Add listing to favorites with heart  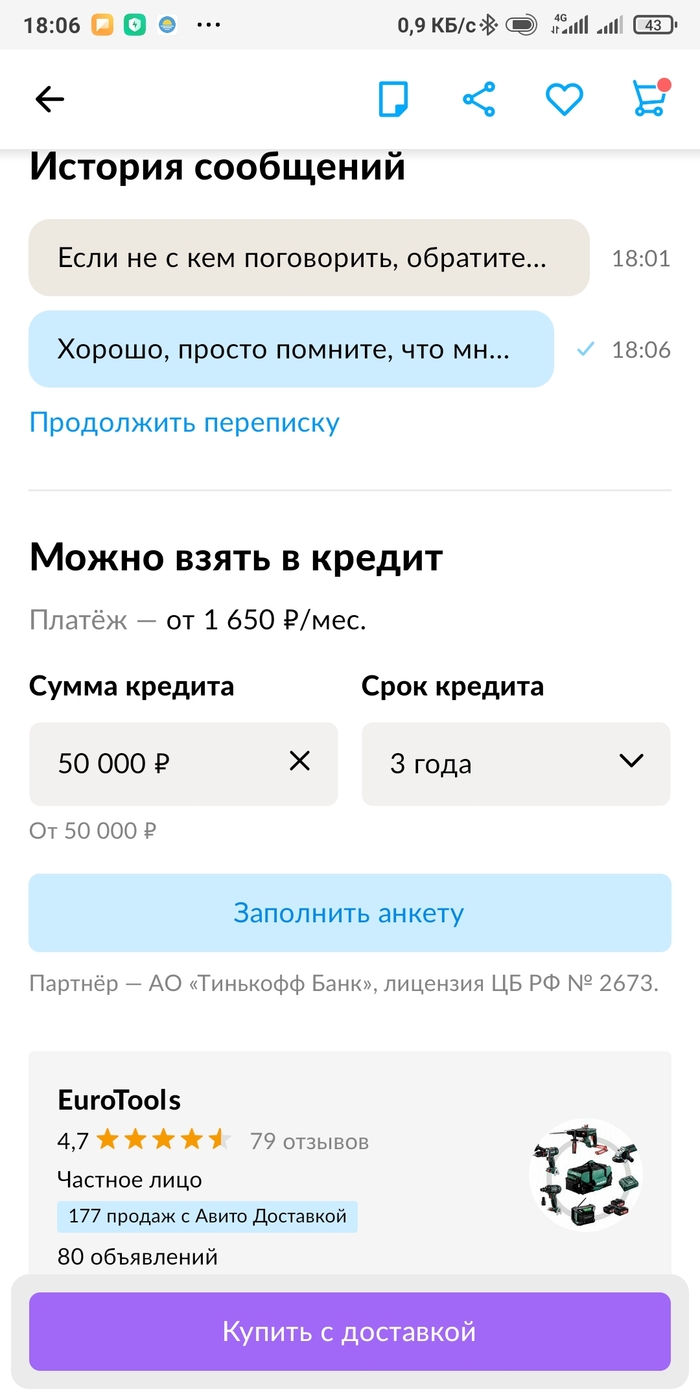(x=564, y=99)
